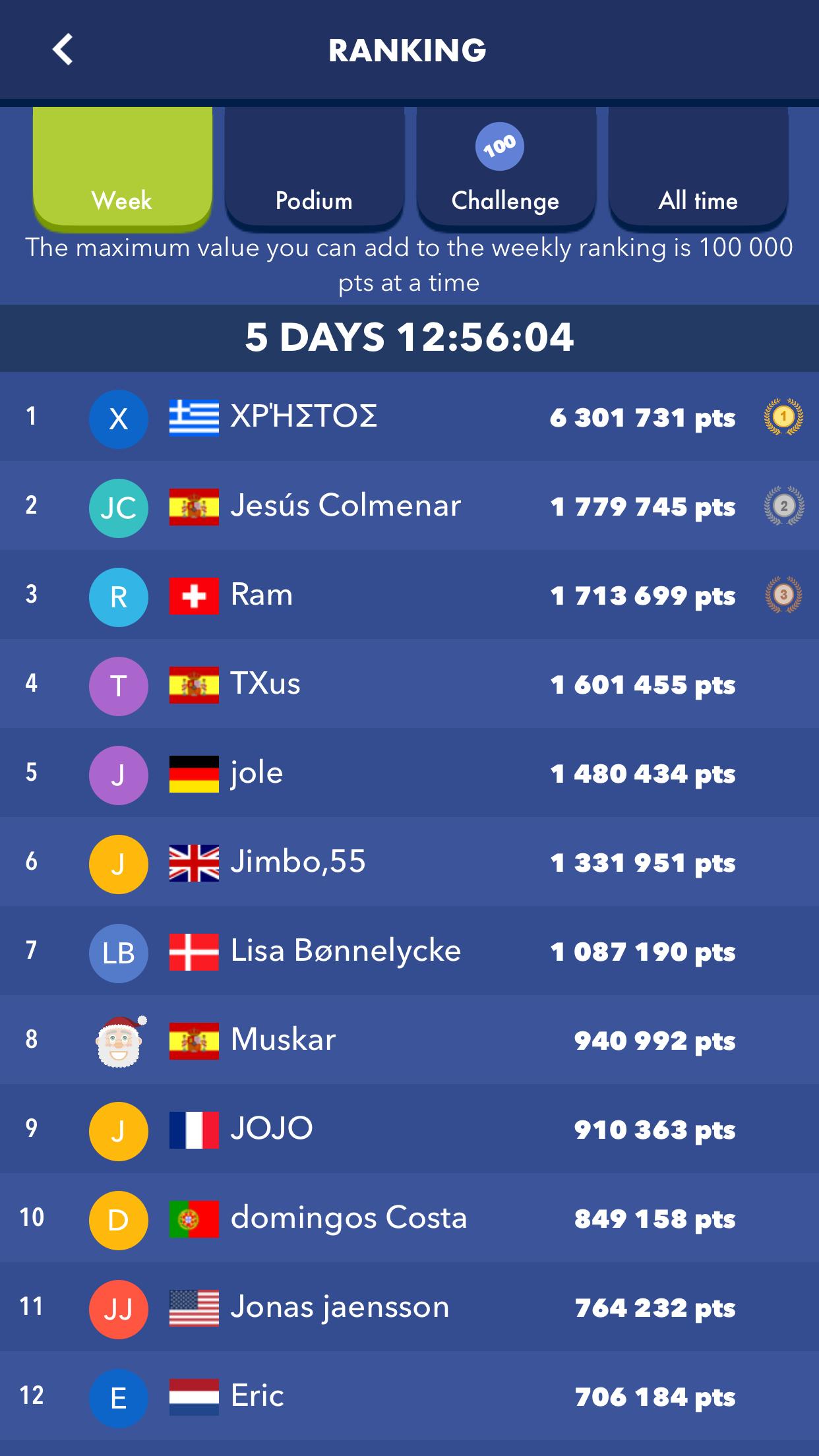819x1456 pixels.
Task: Go back using the top-left arrow
Action: (63, 50)
